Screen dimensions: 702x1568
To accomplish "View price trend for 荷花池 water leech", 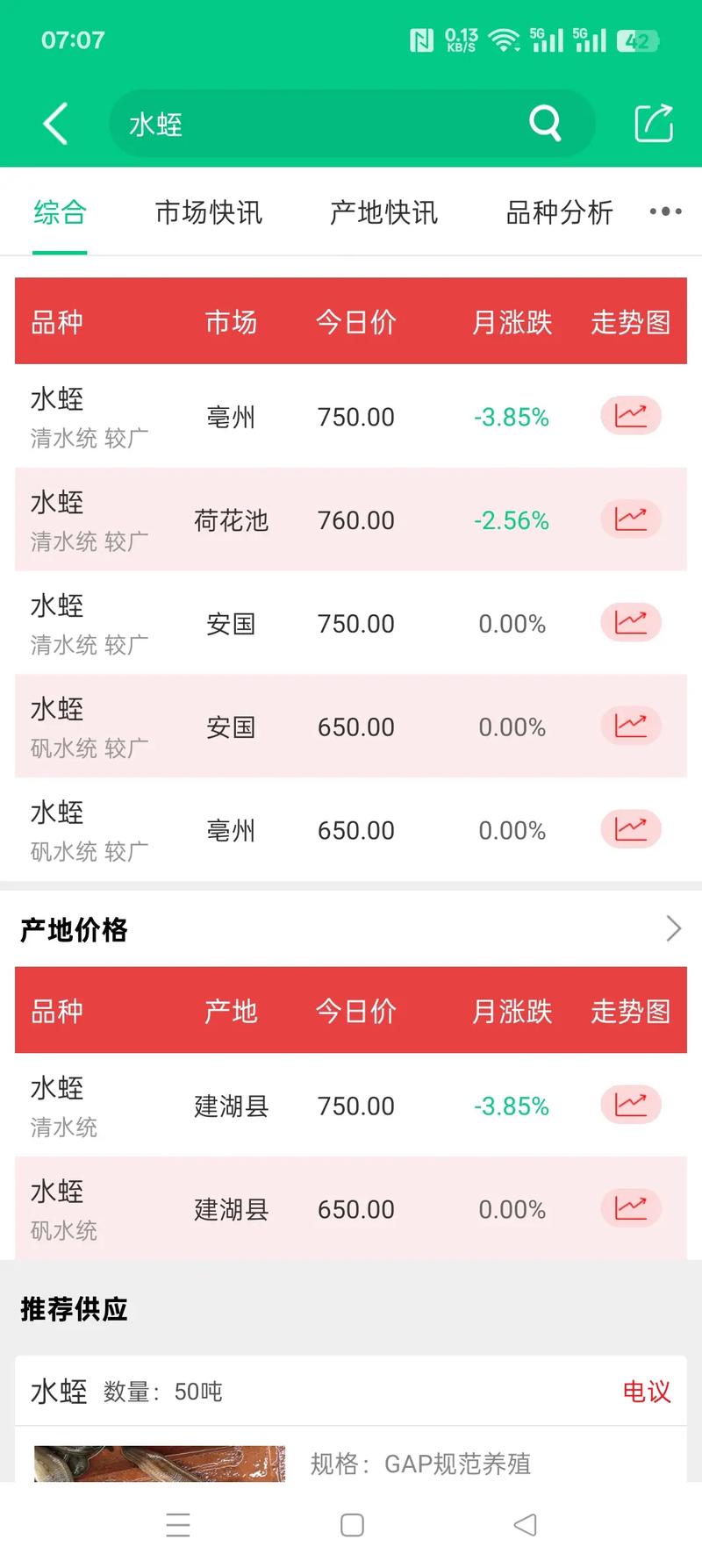I will pos(630,519).
